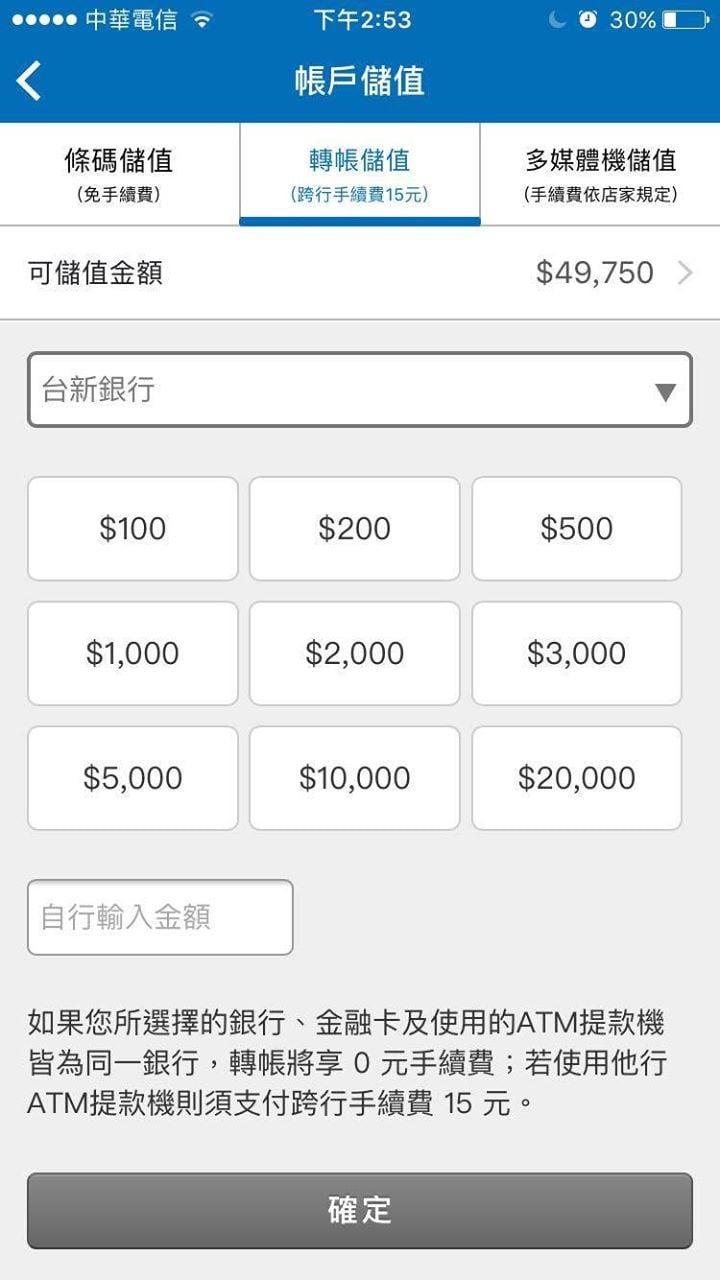Select the $2,000 amount

click(355, 653)
